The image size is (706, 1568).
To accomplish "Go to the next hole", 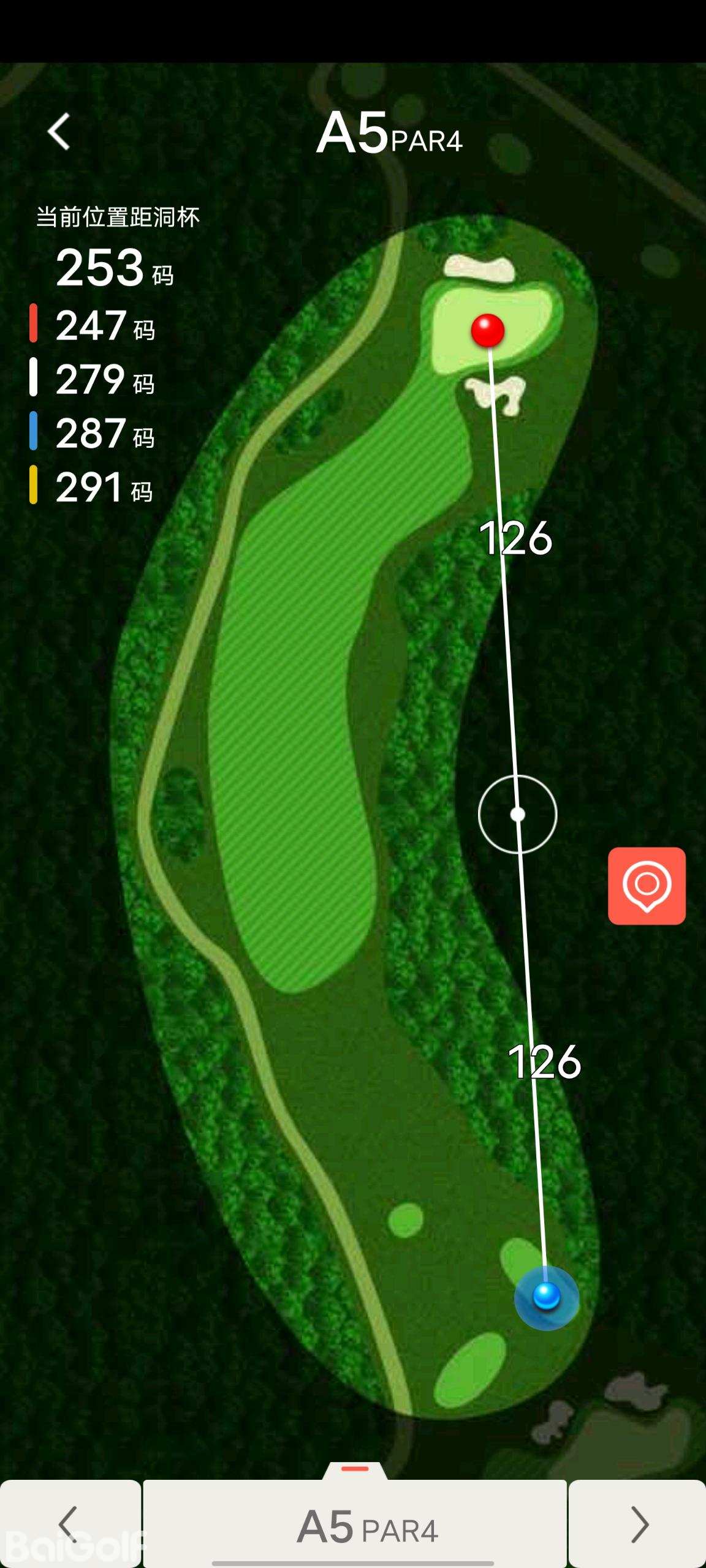I will click(637, 1523).
